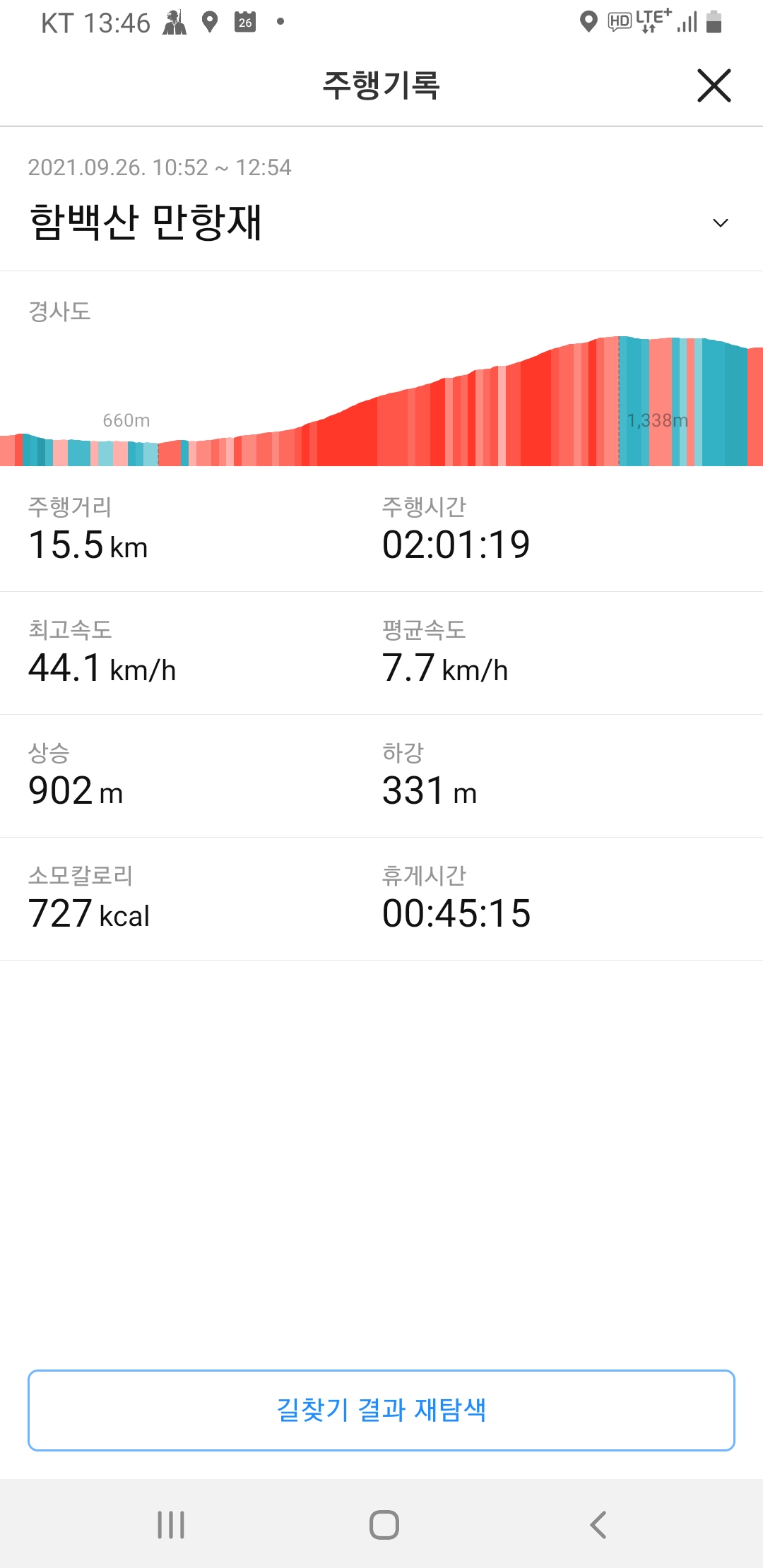Expand the 함백산 만항재 route details

point(720,223)
